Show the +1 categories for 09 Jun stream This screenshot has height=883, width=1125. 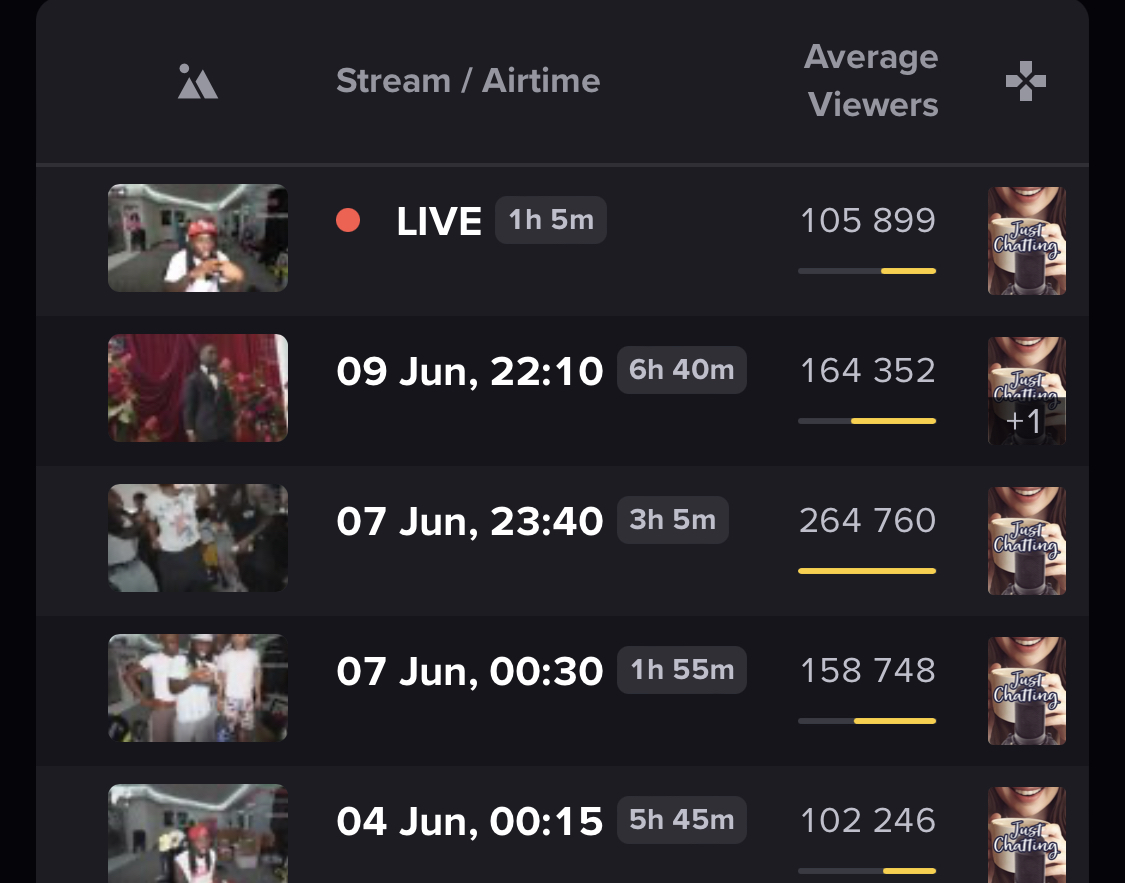click(1026, 421)
